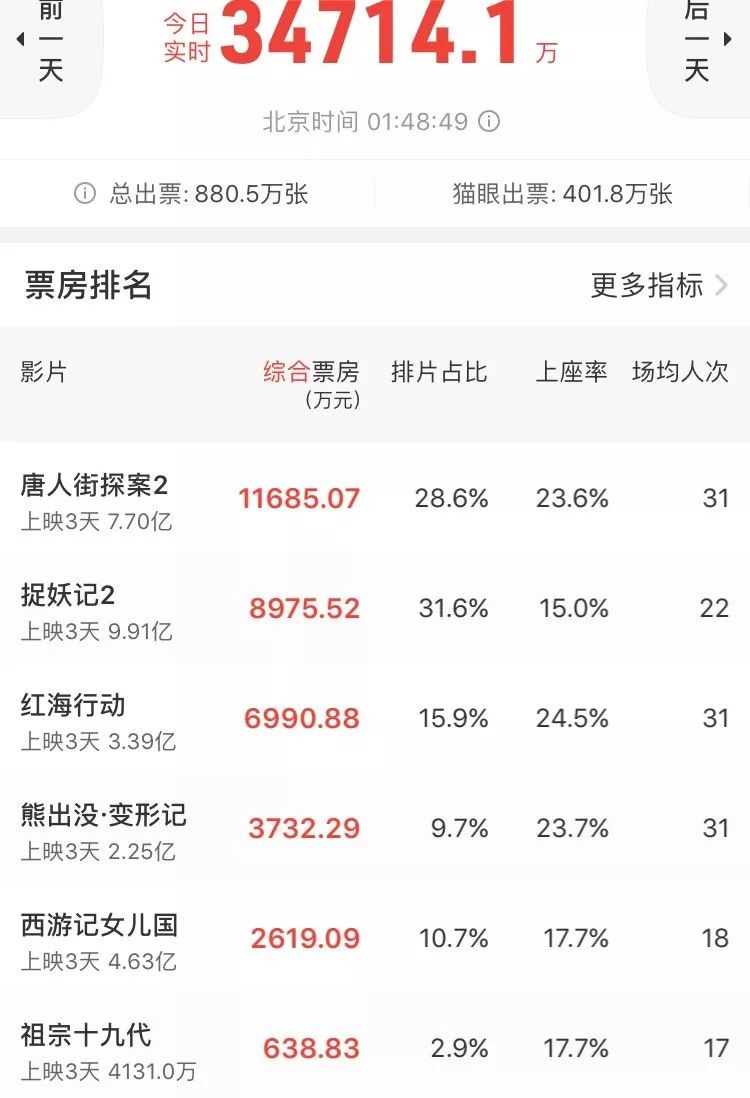Go to the previous day (前一天)
The image size is (750, 1098).
pos(45,42)
